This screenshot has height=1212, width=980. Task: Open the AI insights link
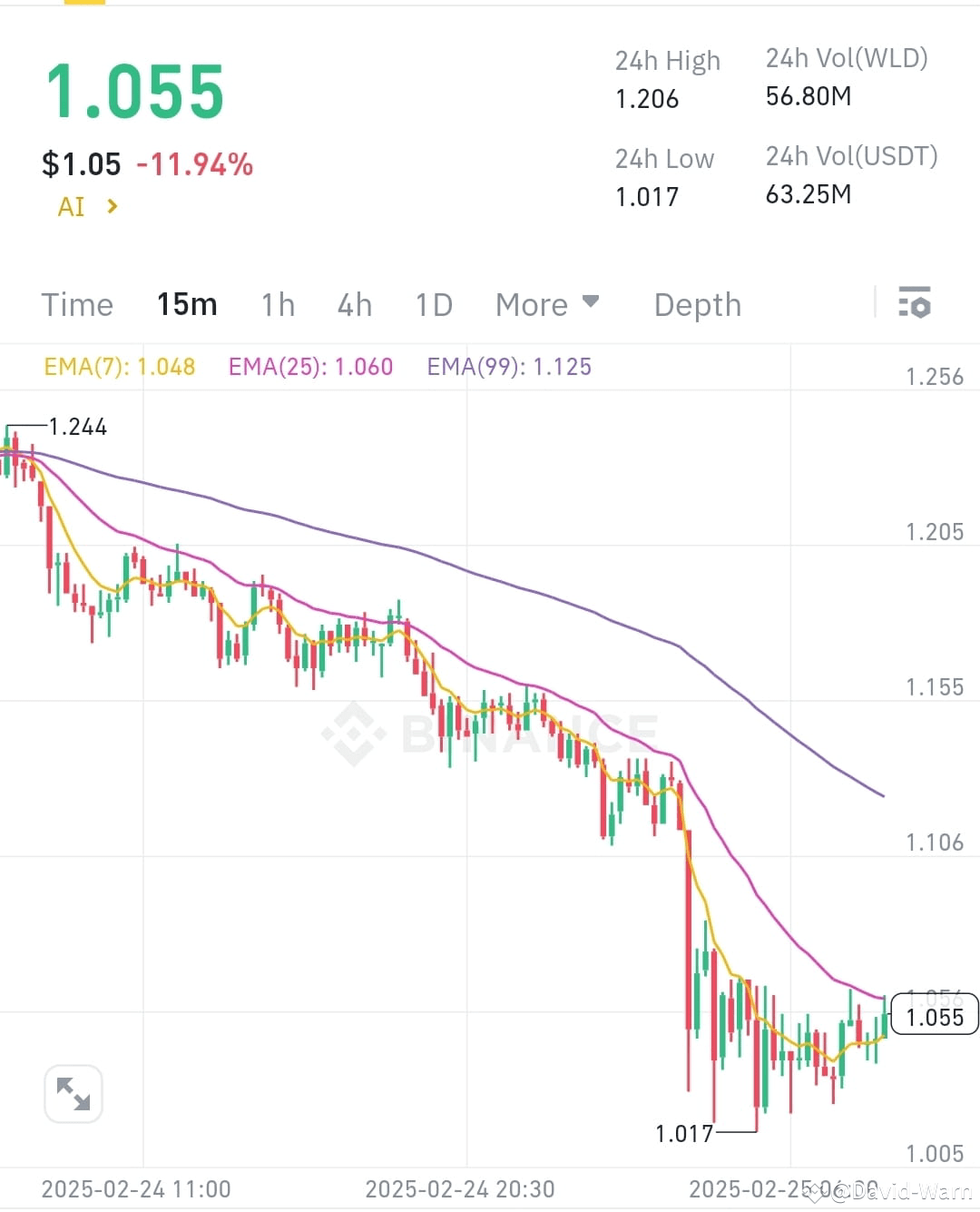tap(73, 206)
